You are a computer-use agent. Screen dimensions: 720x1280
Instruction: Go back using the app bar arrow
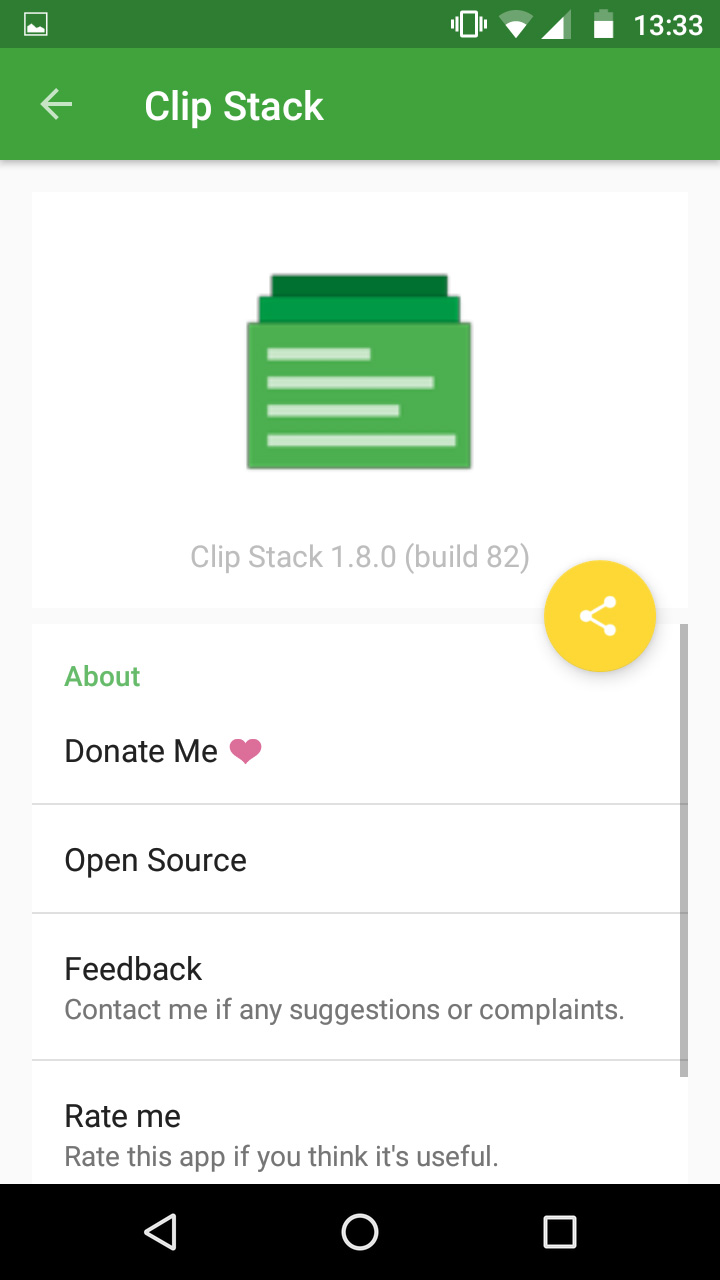tap(56, 105)
